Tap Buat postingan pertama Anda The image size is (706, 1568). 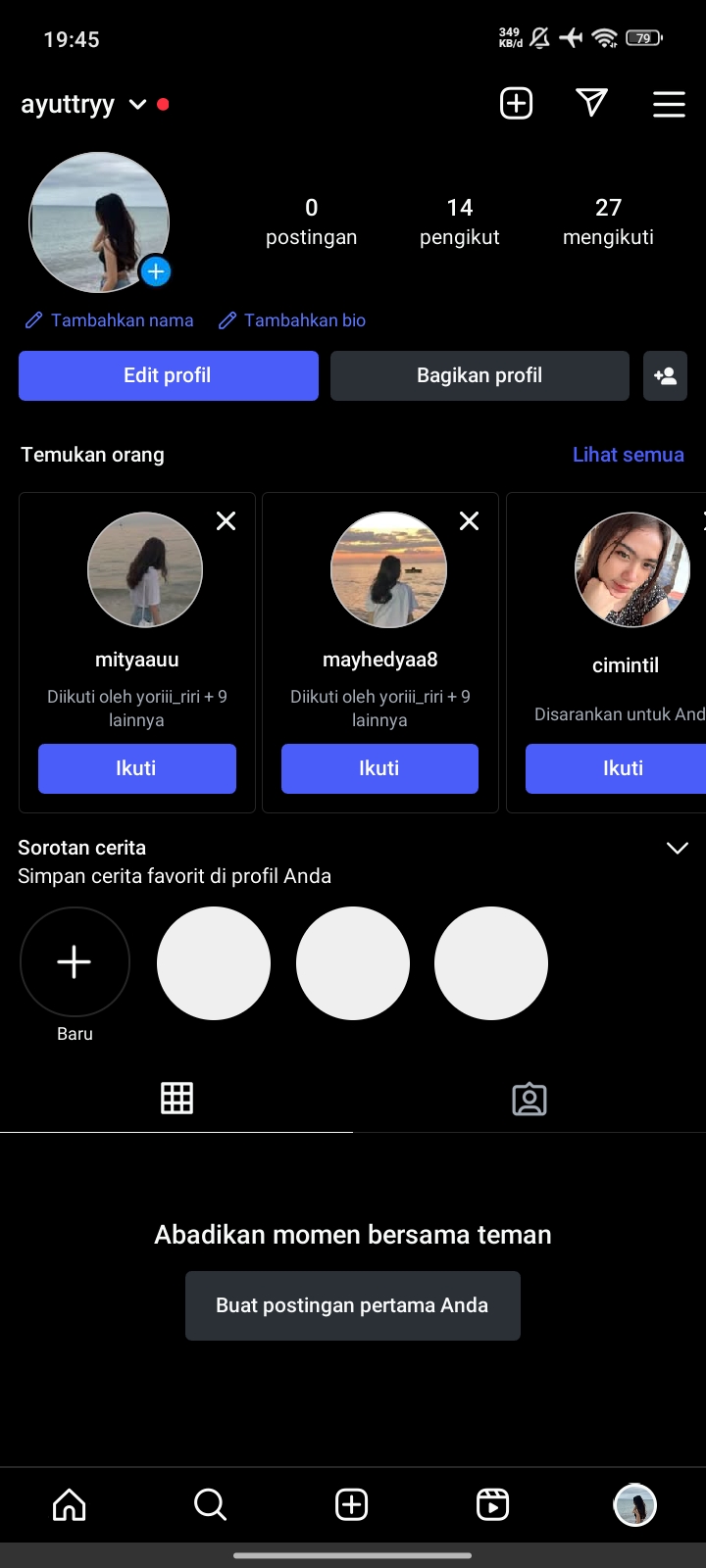click(352, 1305)
